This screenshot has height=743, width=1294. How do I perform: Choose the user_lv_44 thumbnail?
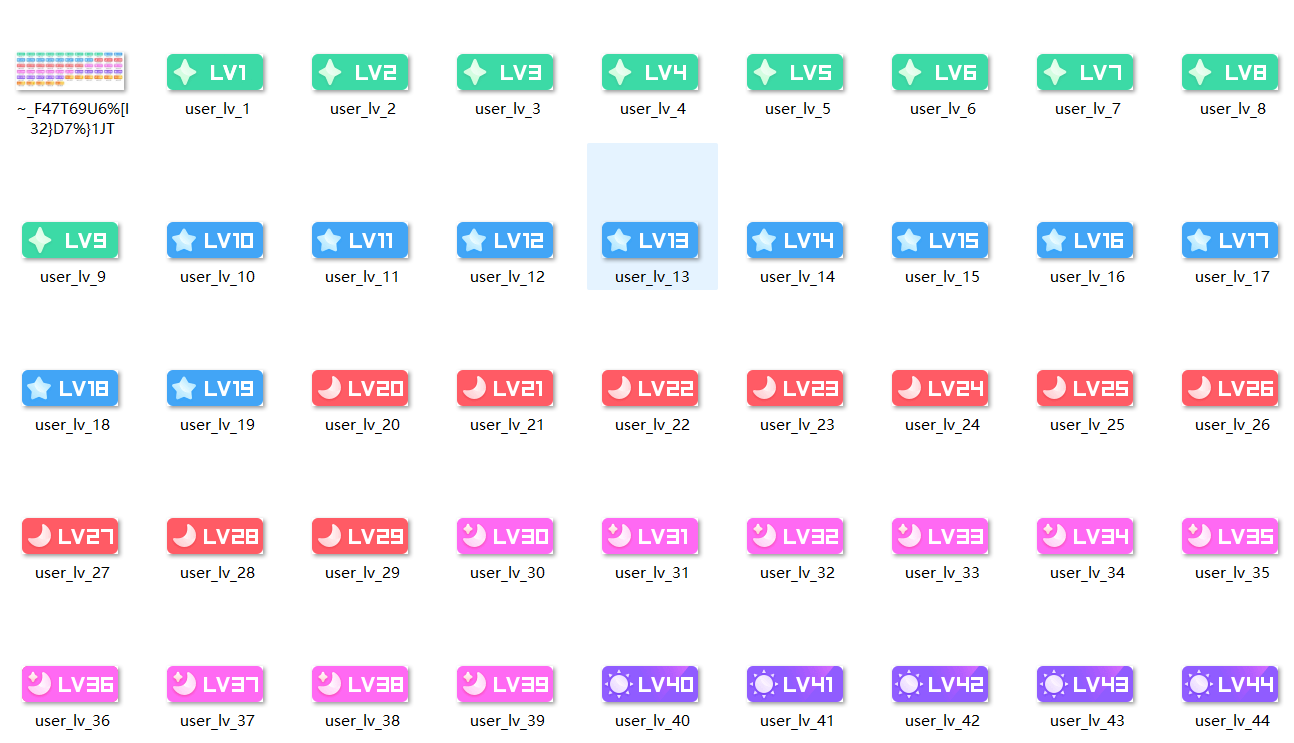tap(1230, 685)
